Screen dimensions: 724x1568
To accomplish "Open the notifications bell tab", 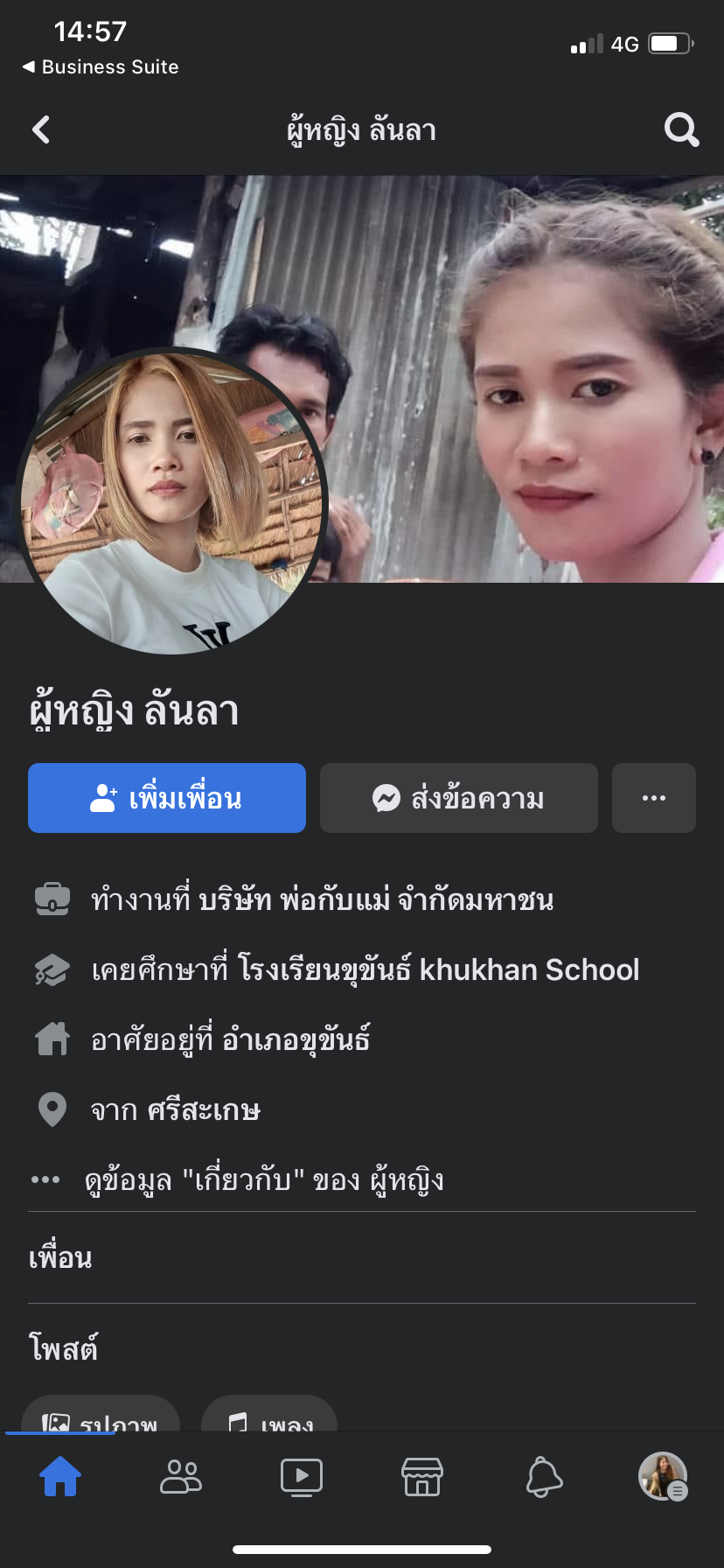I will tap(543, 1477).
